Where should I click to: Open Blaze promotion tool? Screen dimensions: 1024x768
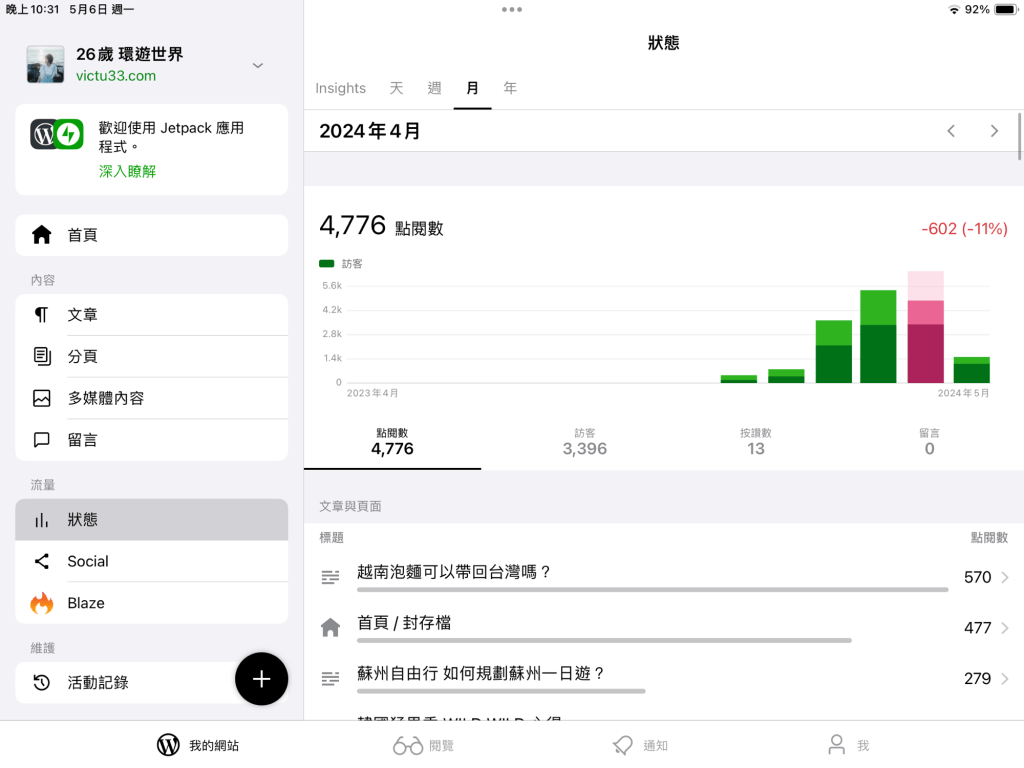151,603
